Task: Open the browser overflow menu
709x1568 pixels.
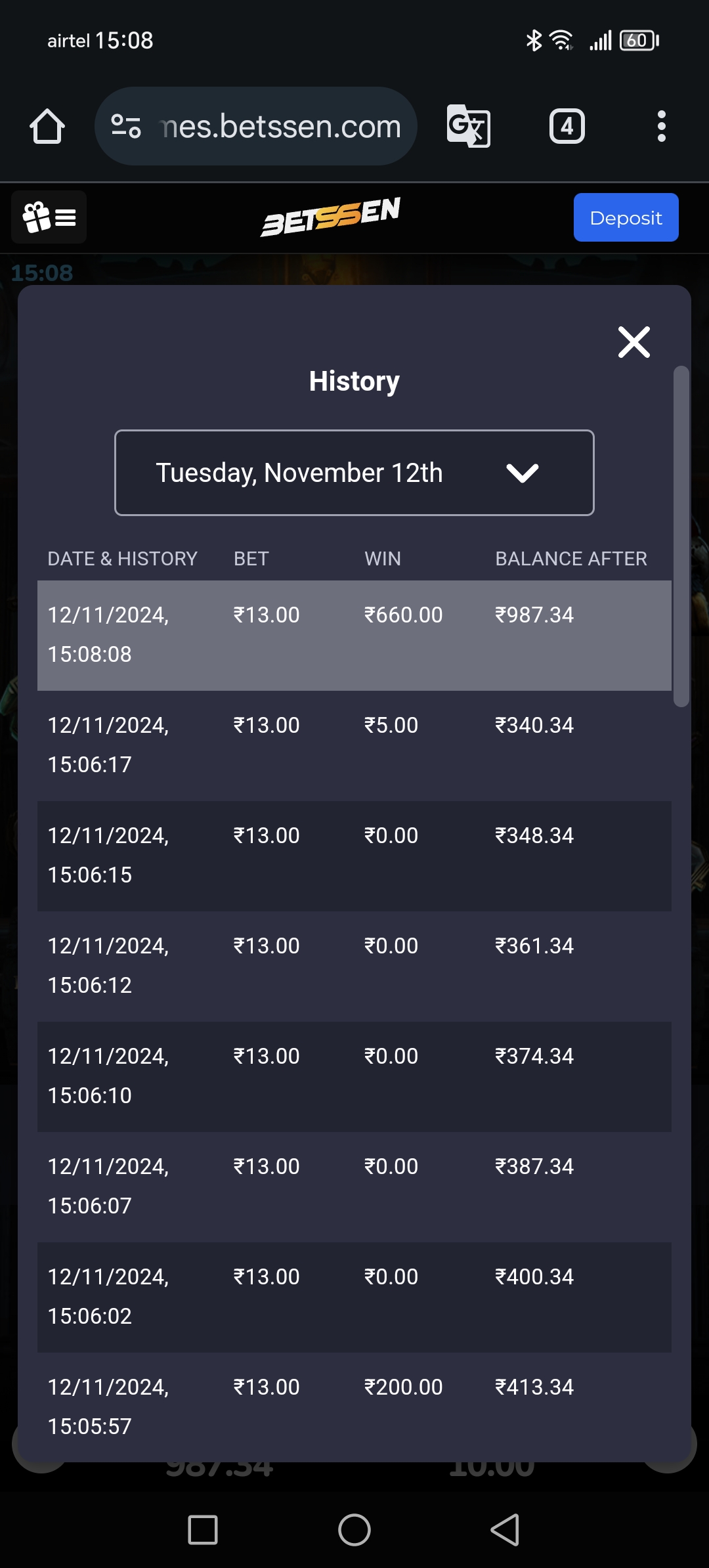Action: click(662, 126)
